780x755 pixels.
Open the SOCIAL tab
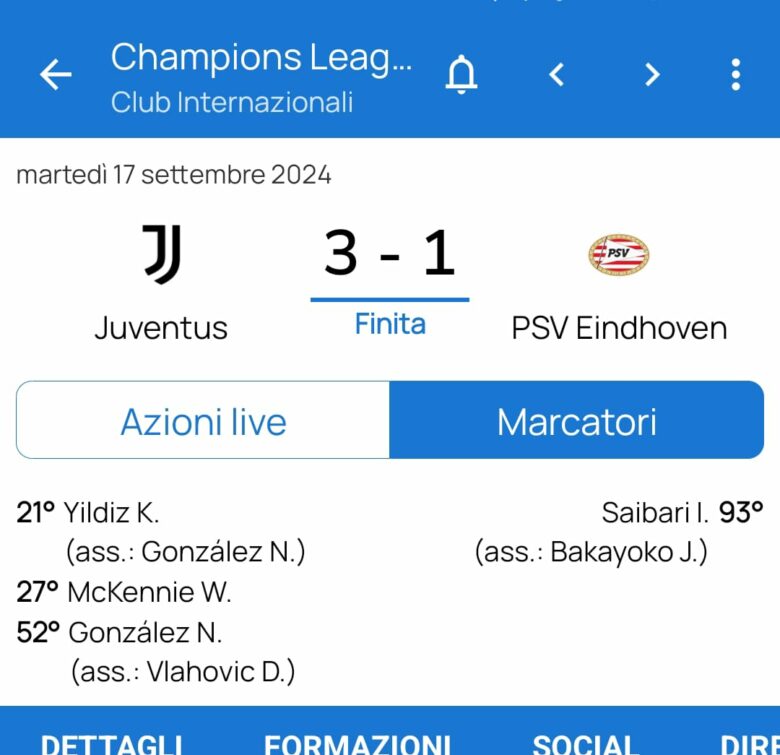click(585, 742)
